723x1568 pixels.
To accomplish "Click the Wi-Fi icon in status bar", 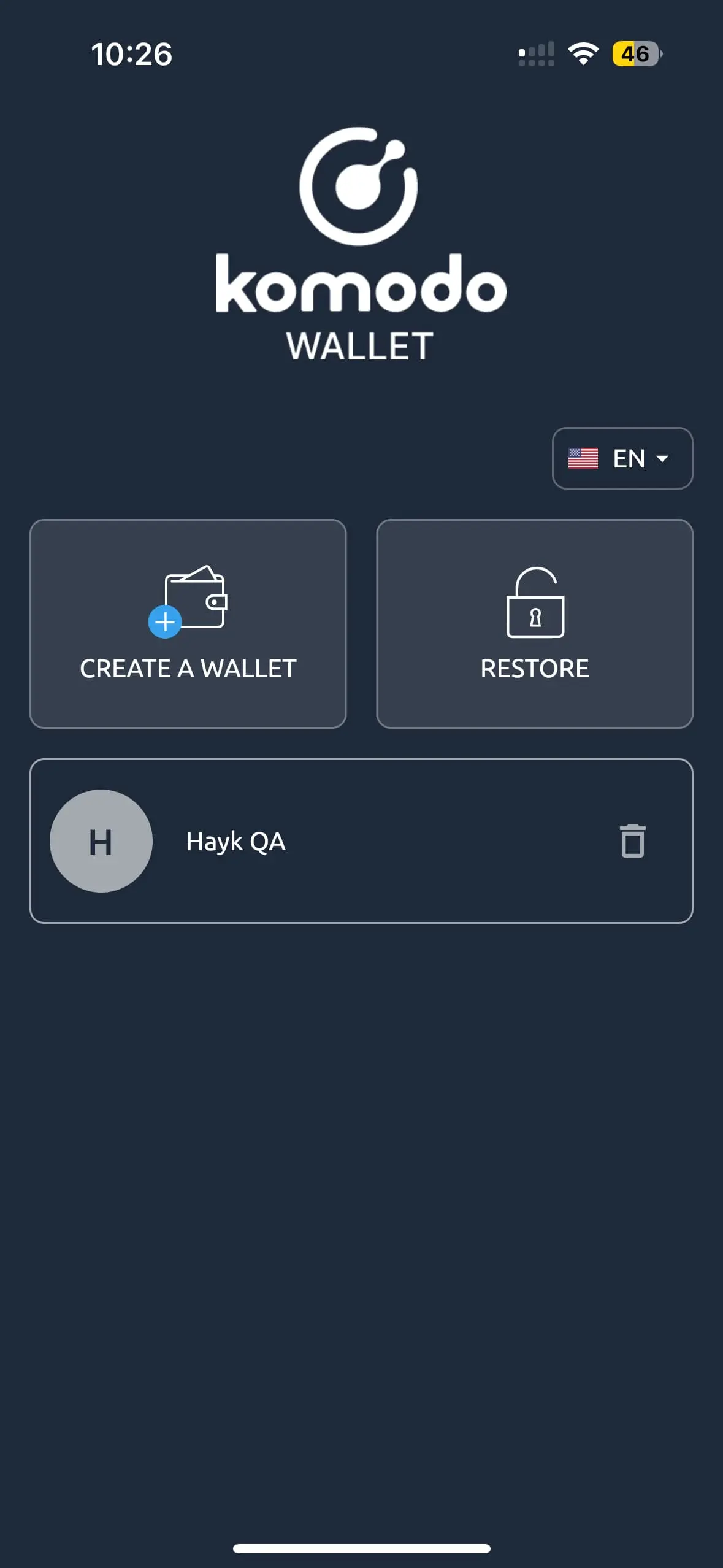I will coord(583,54).
